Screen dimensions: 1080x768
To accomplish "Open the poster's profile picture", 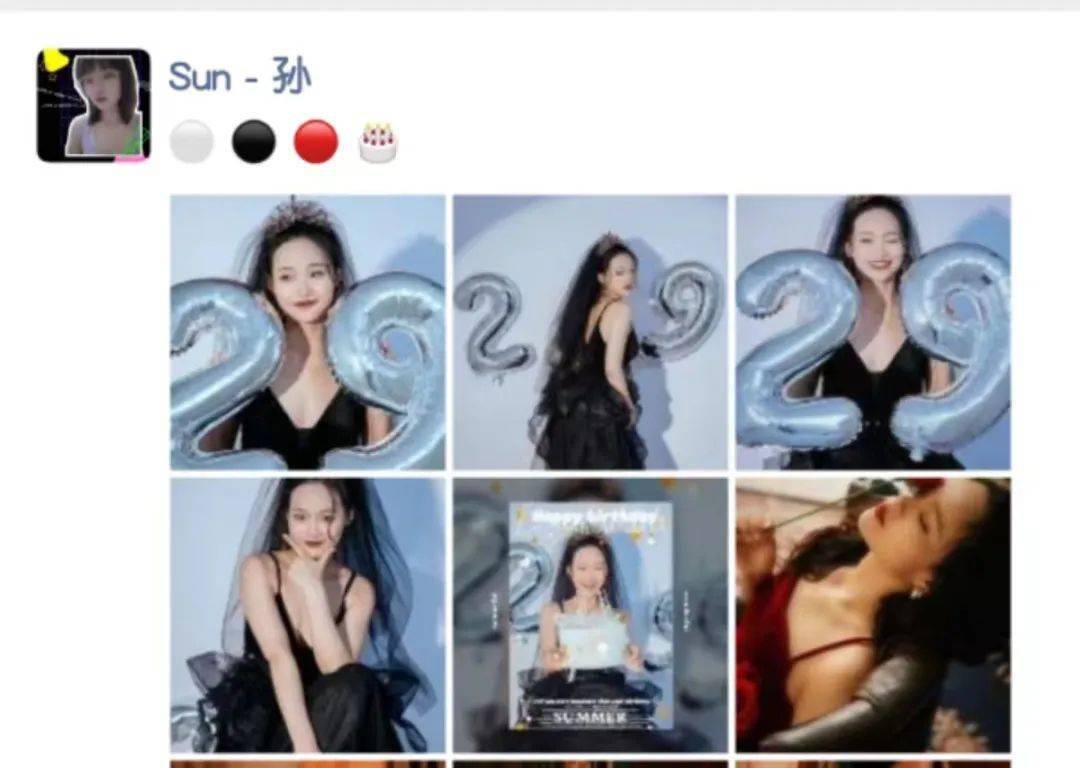I will (x=93, y=105).
